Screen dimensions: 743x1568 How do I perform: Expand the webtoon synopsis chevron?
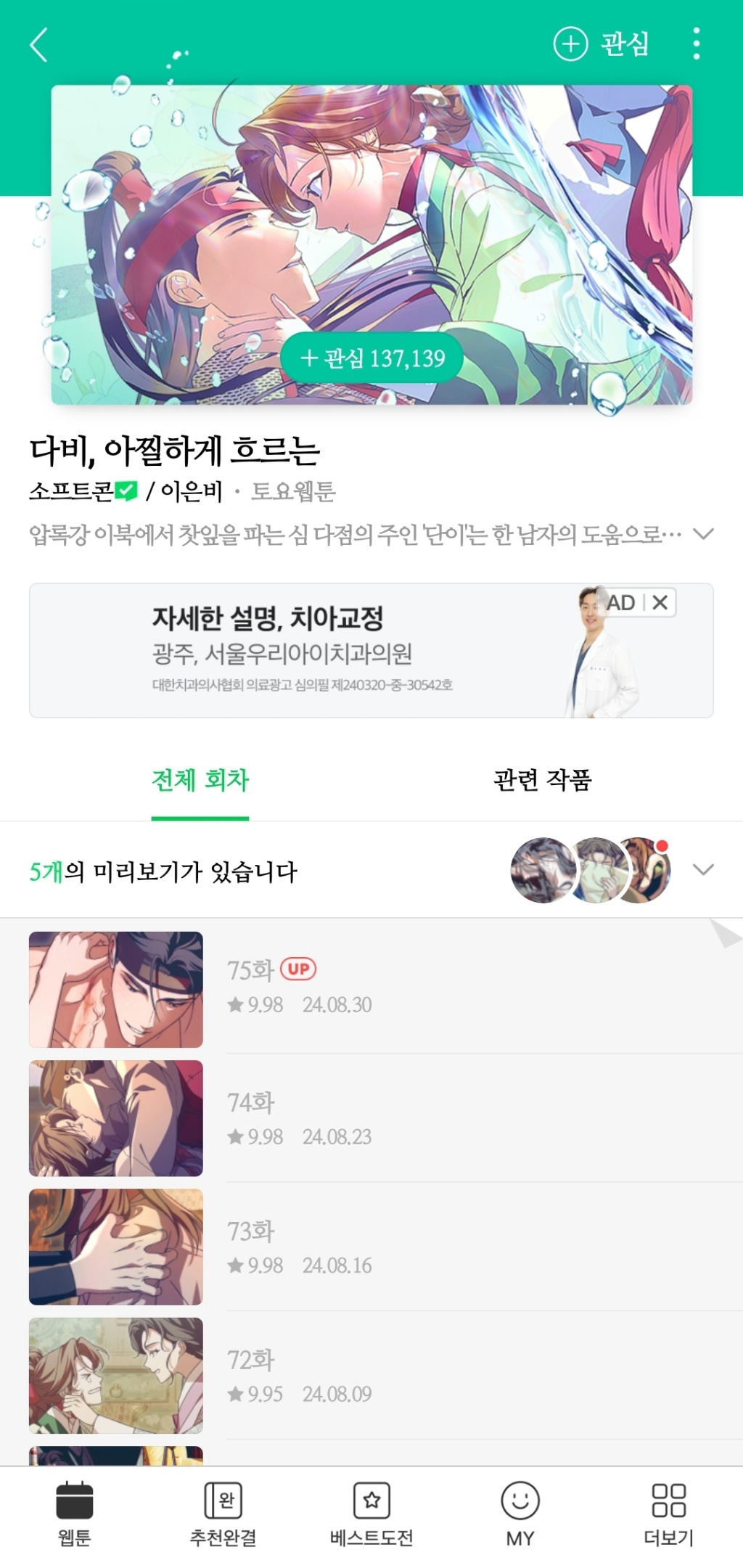coord(703,535)
